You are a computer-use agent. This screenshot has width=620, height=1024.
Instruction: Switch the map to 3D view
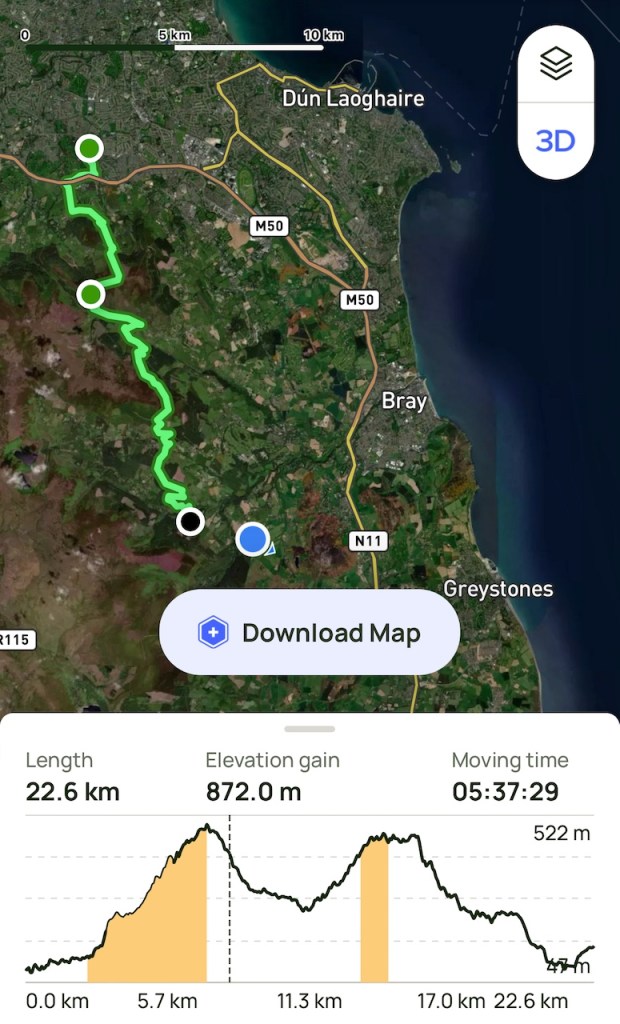click(555, 141)
